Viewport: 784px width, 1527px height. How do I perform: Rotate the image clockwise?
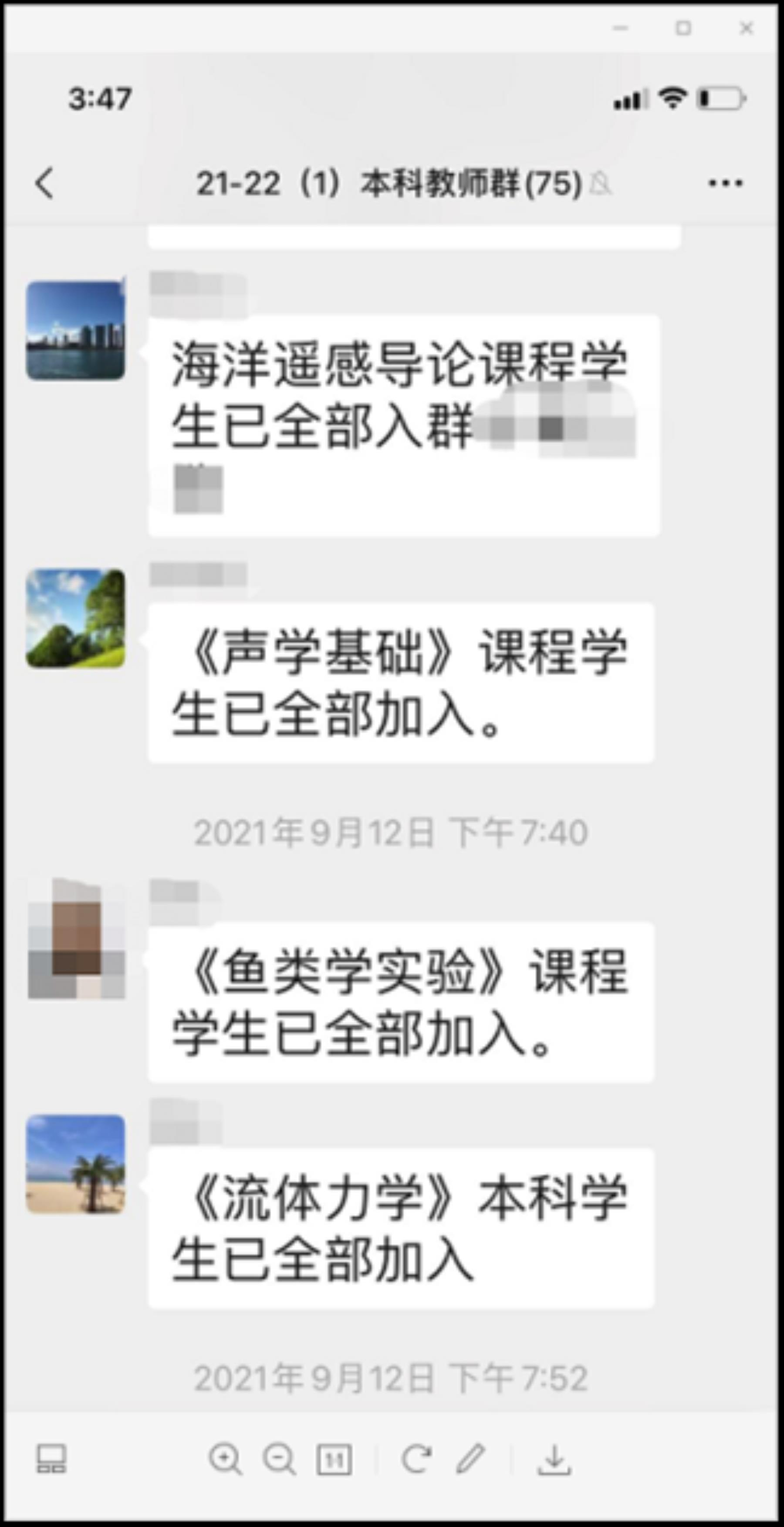coord(416,1459)
